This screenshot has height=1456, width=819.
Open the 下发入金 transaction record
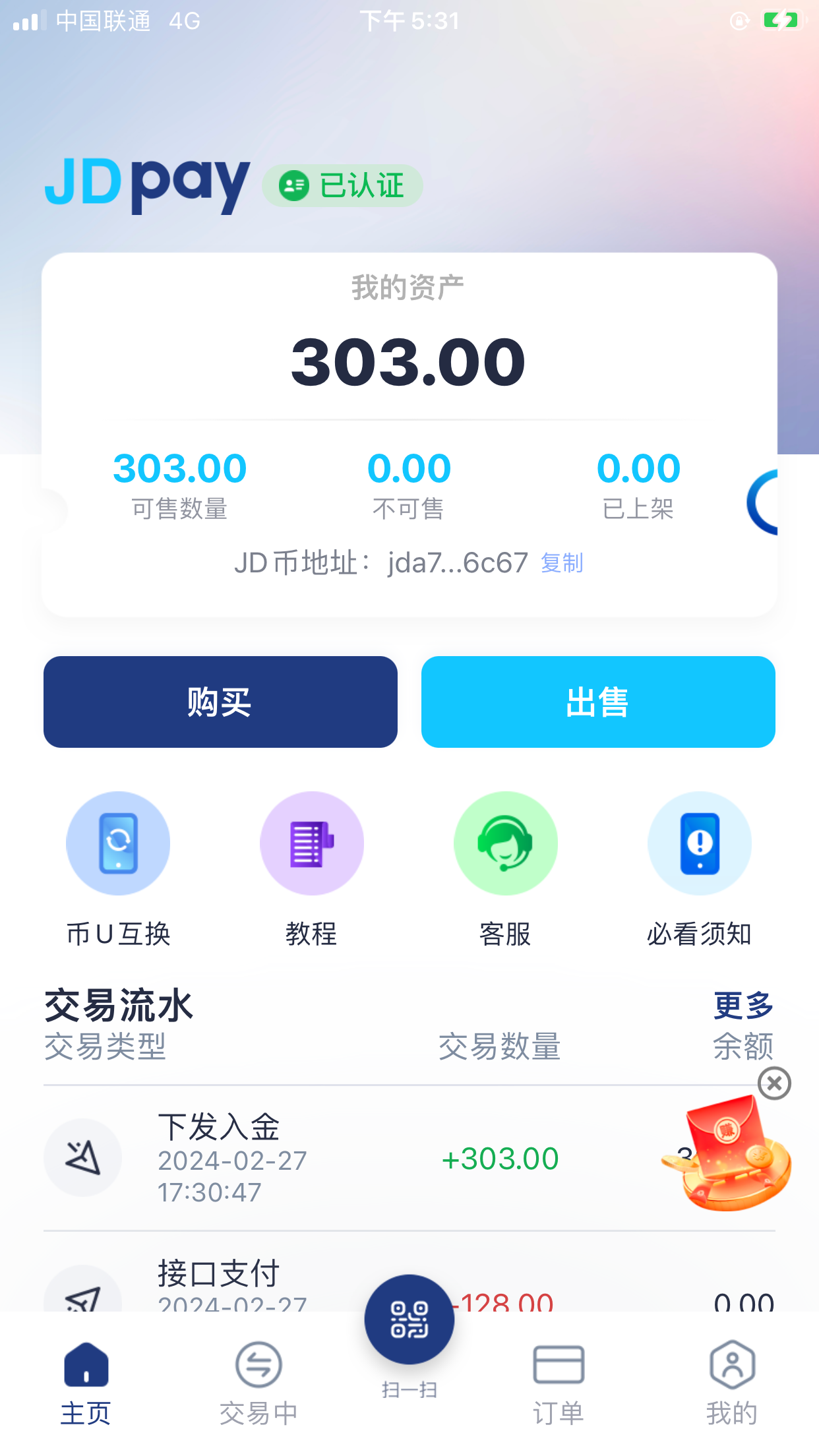330,1158
